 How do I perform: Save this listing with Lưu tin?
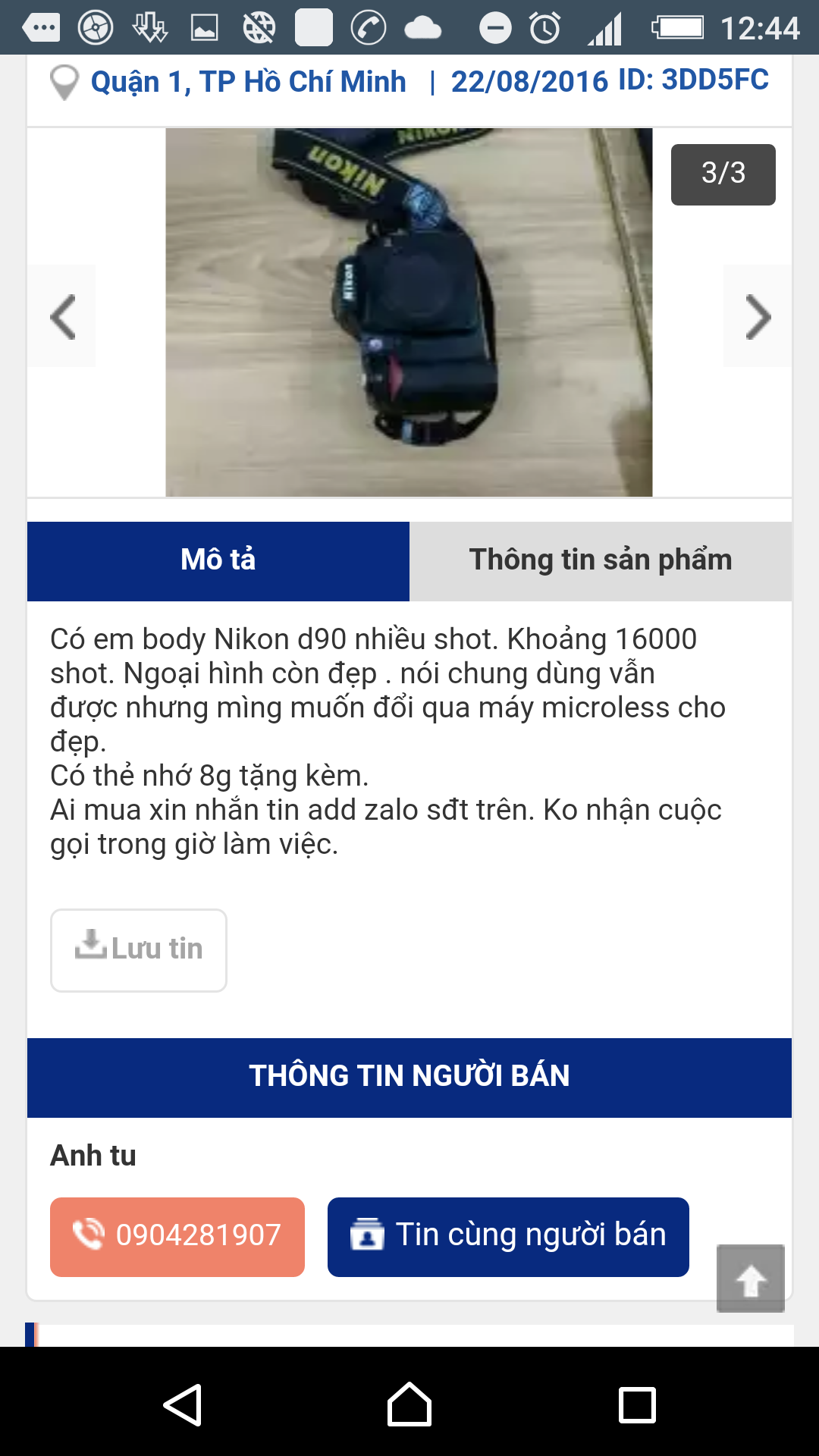coord(139,949)
